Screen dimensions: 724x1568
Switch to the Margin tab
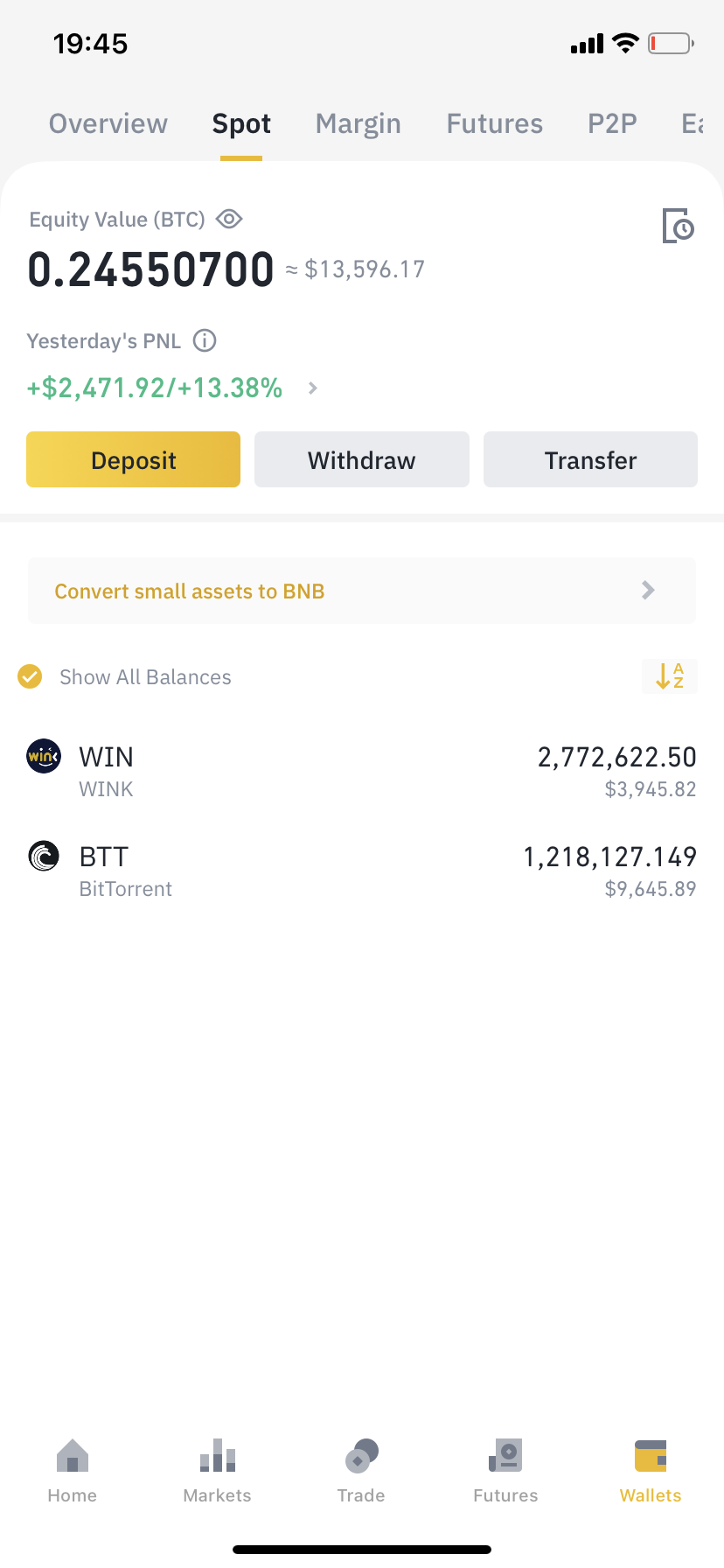359,124
